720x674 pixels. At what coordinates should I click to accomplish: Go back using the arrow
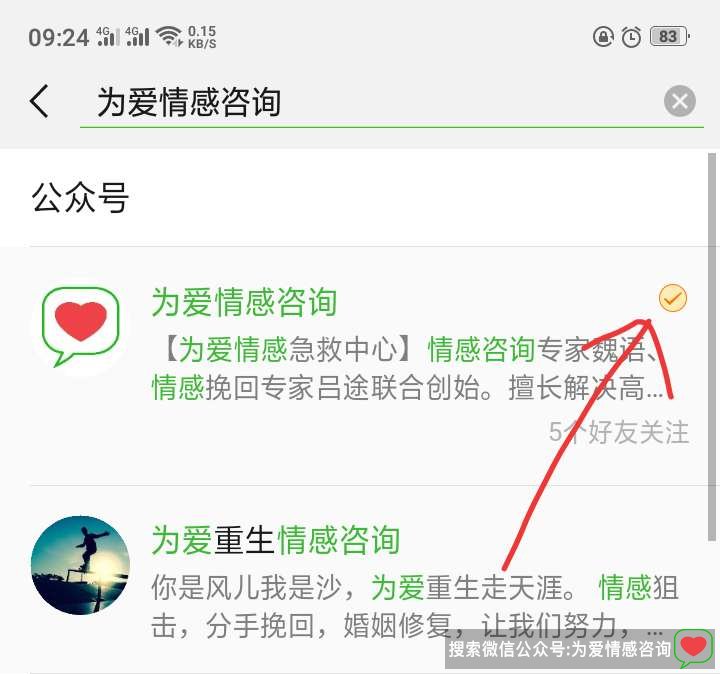(x=39, y=101)
